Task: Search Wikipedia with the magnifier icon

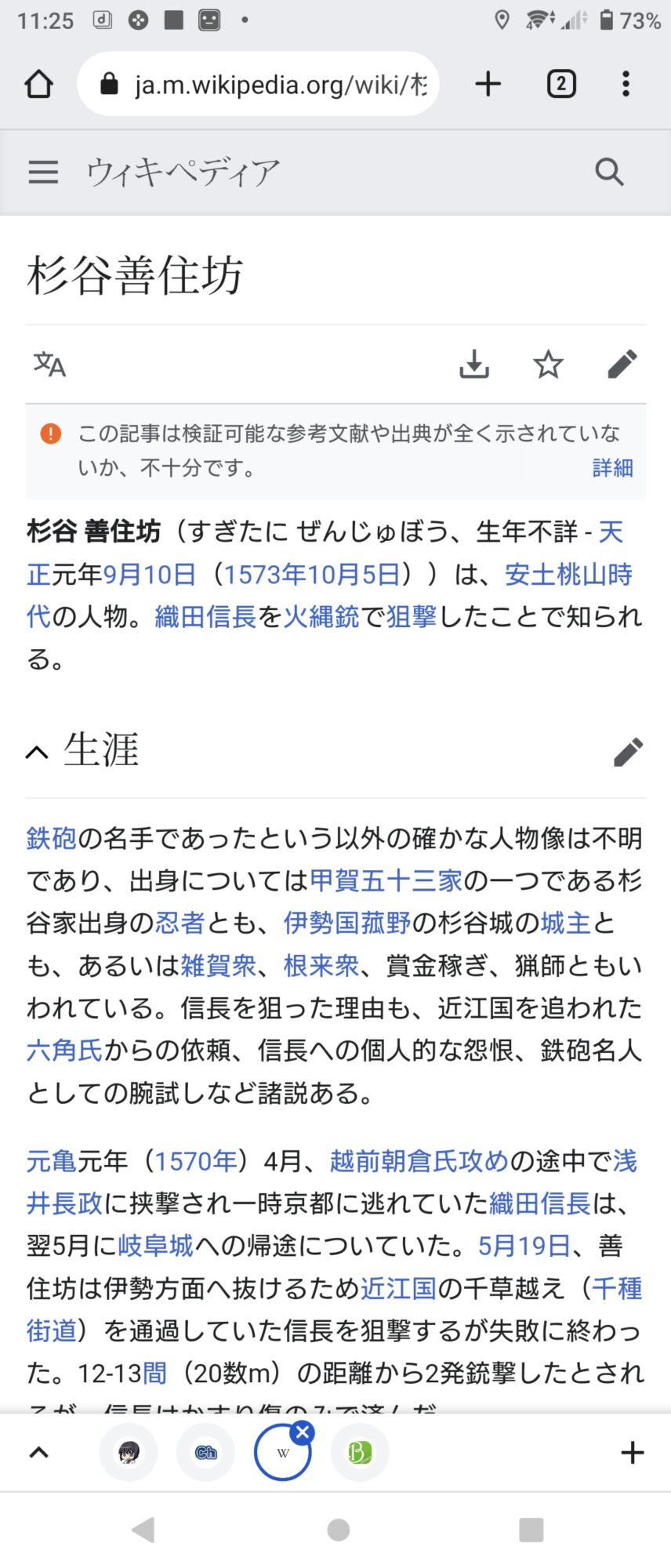Action: (x=609, y=172)
